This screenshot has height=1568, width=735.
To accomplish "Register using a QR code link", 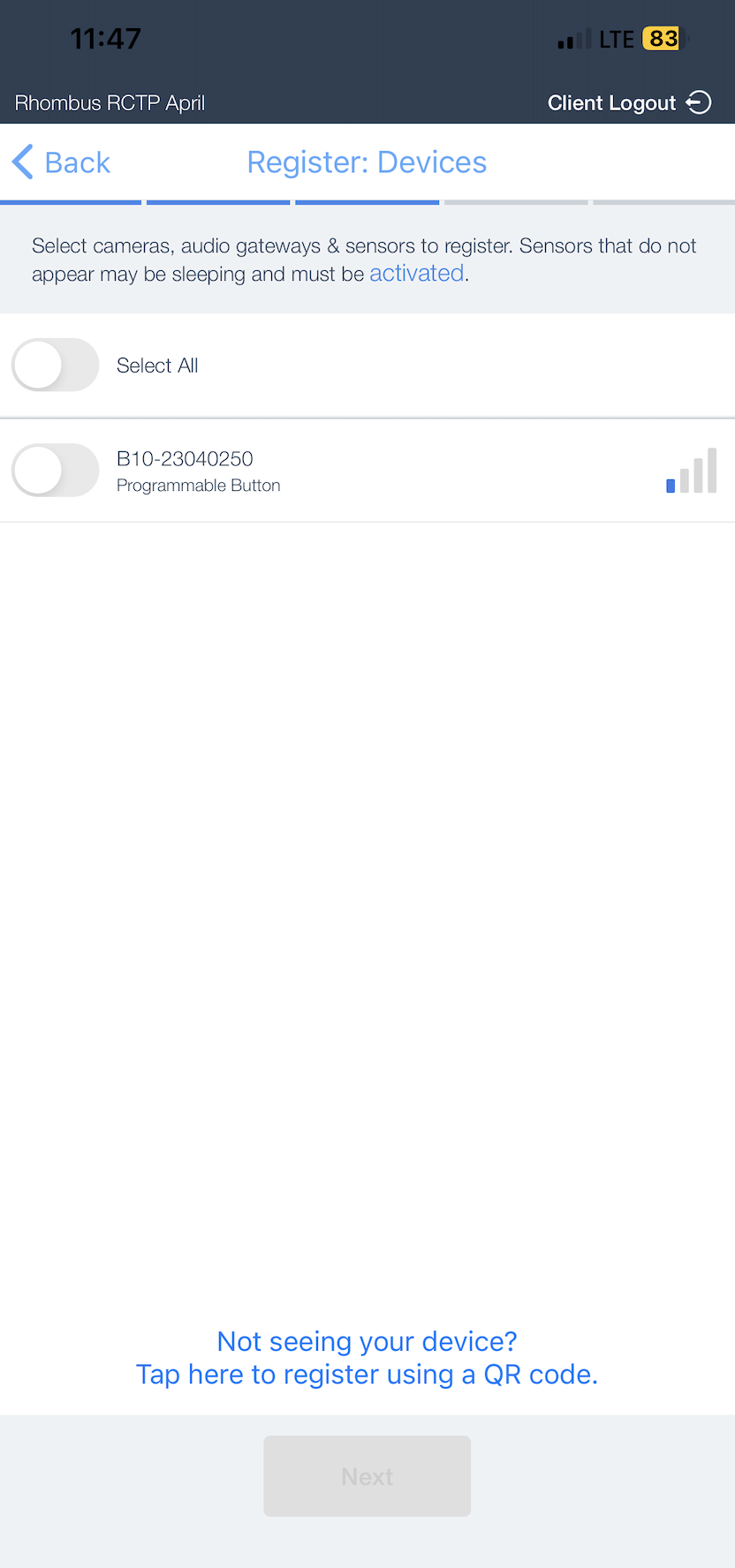I will 367,1358.
